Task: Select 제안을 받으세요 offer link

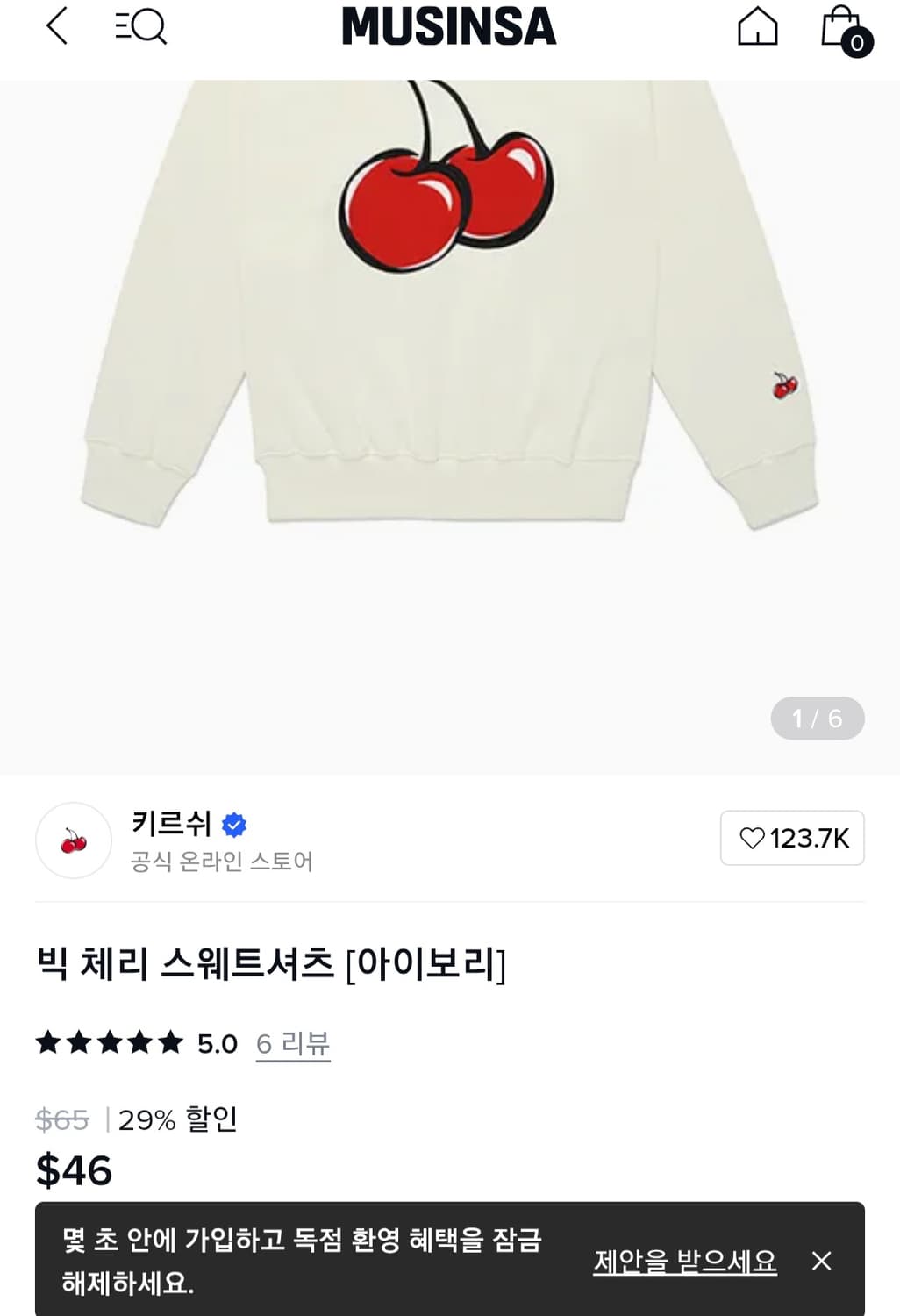Action: click(x=686, y=1262)
